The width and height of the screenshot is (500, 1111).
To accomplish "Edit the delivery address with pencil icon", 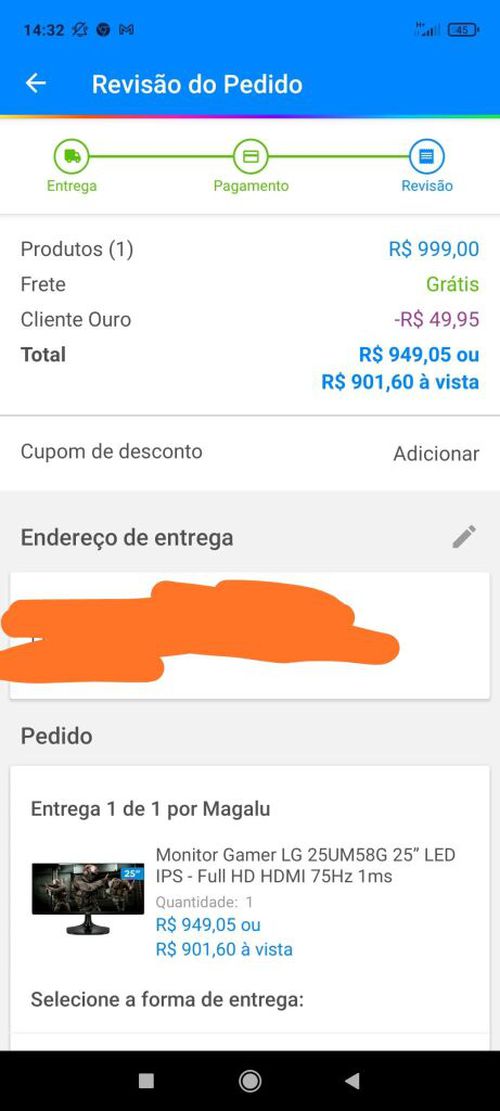I will coord(464,536).
